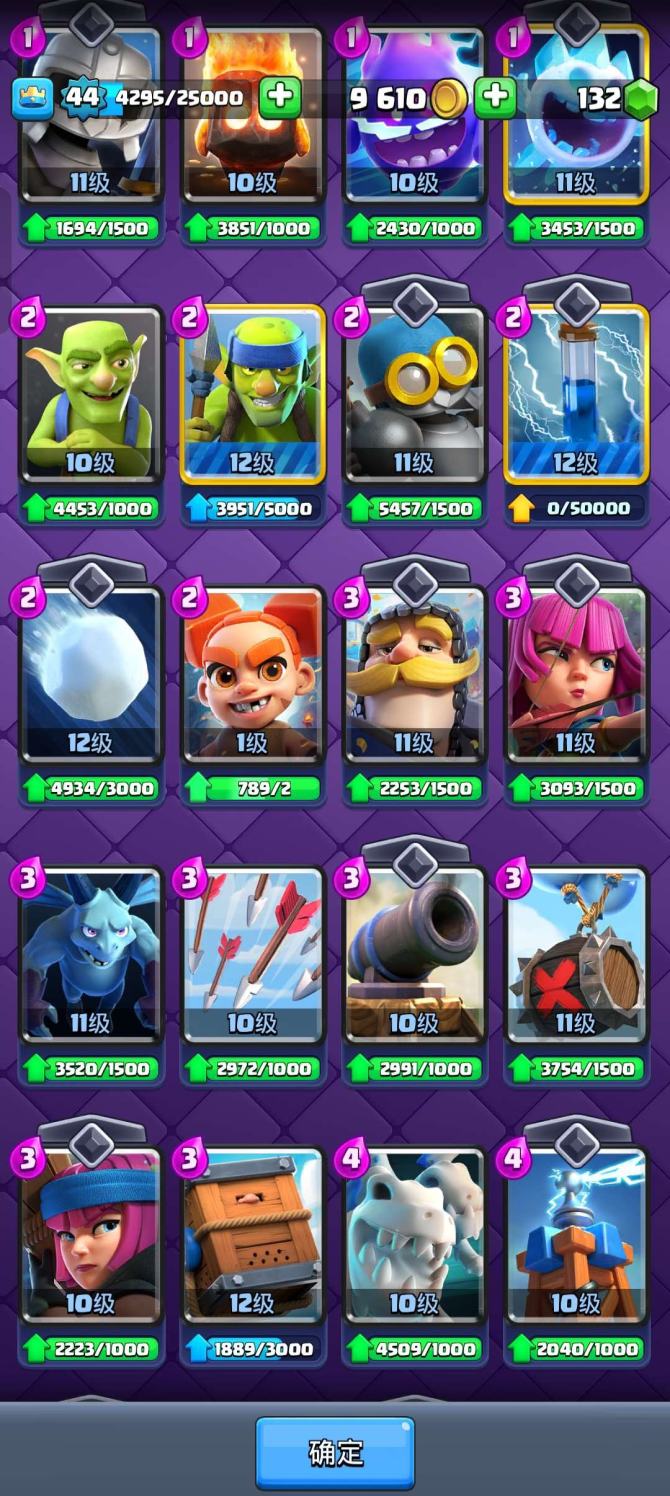Select the Archers card with 3093/1500
Viewport: 670px width, 1496px height.
[576, 675]
